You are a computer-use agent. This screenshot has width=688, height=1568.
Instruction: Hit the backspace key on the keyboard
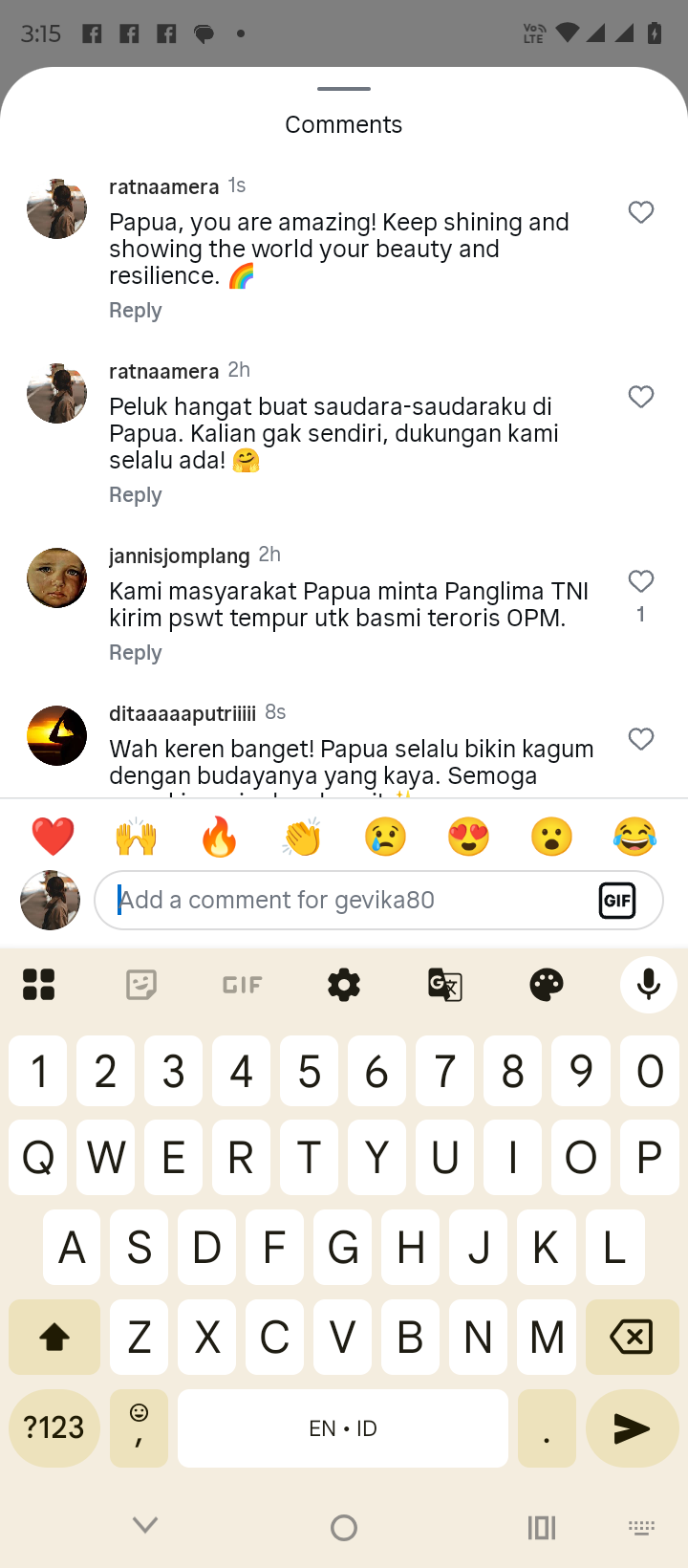point(631,1337)
